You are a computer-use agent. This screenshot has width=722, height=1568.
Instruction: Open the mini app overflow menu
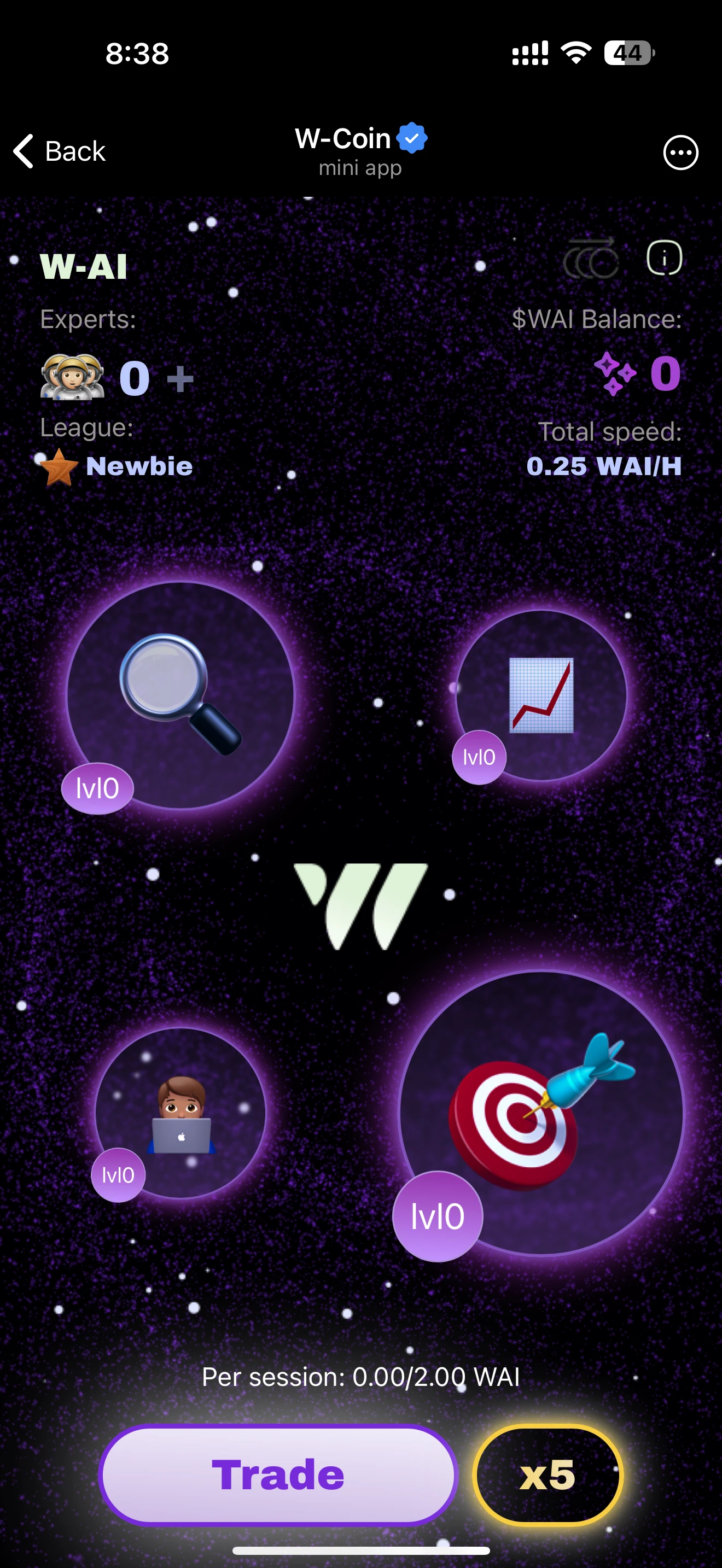click(680, 152)
